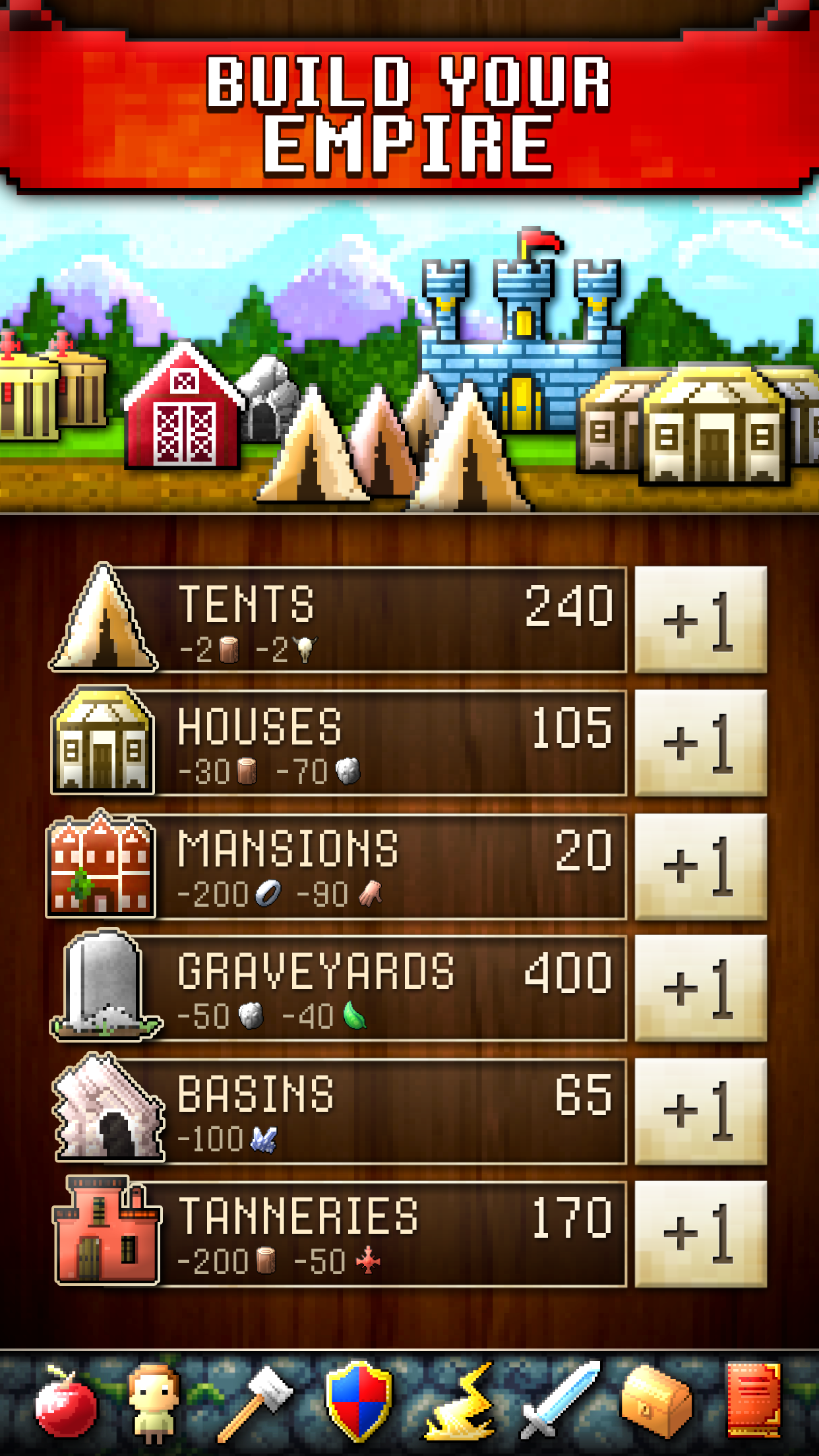Image resolution: width=819 pixels, height=1456 pixels.
Task: Add one tent with +1
Action: click(700, 620)
